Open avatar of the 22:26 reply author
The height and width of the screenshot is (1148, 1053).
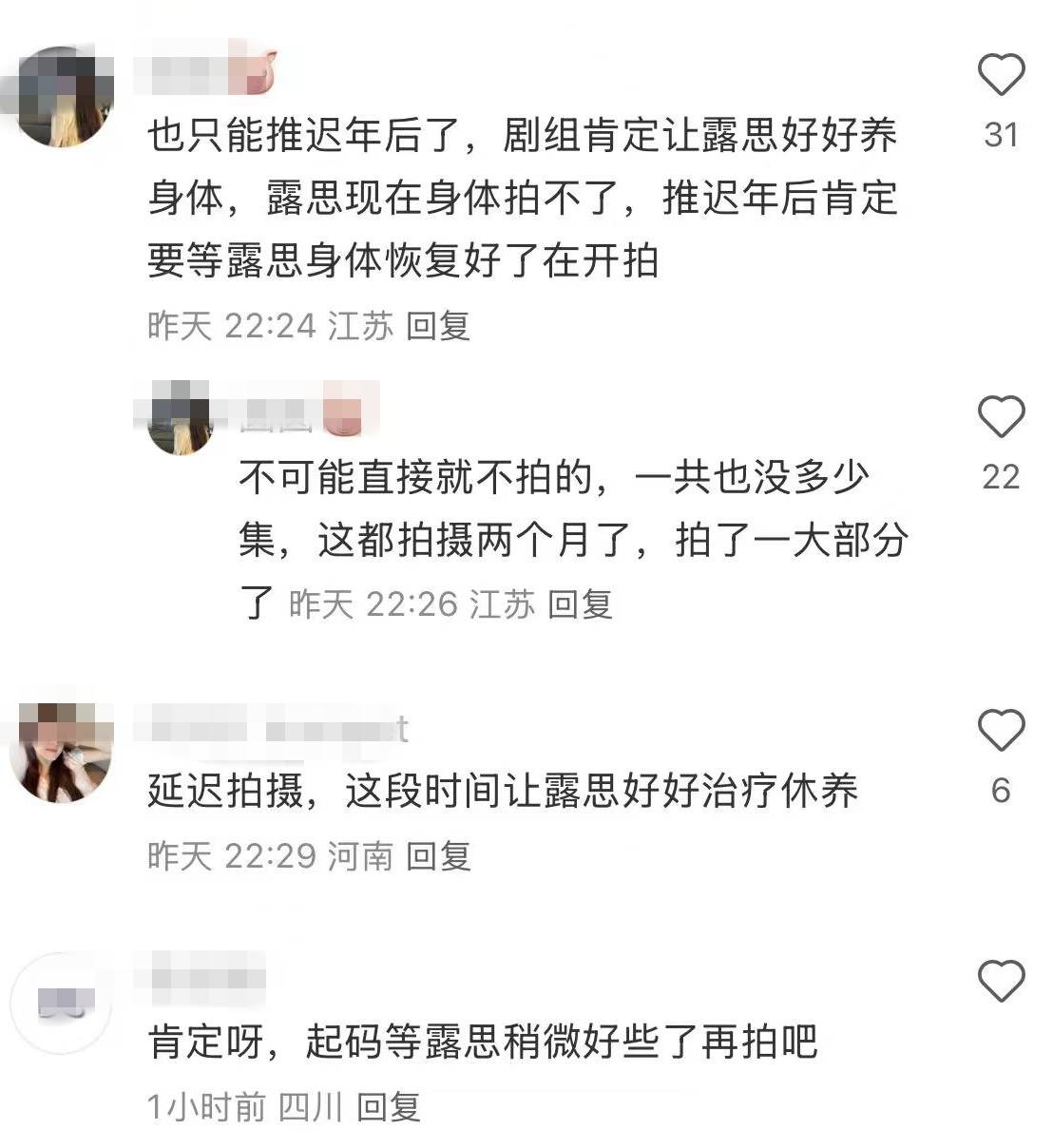pos(182,419)
